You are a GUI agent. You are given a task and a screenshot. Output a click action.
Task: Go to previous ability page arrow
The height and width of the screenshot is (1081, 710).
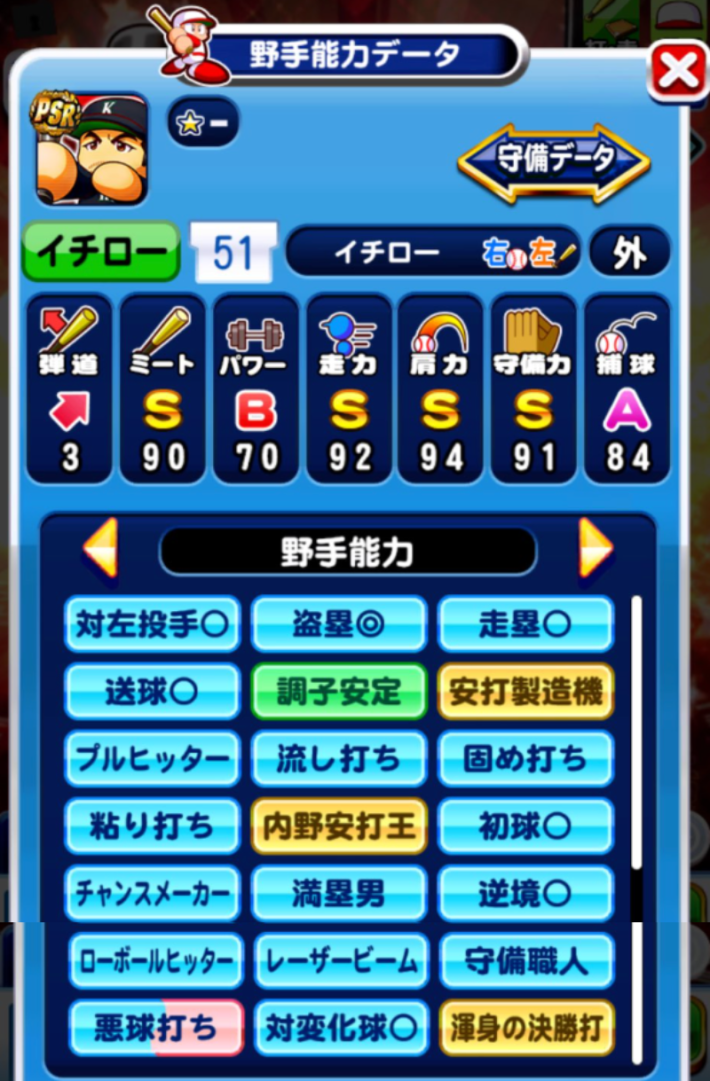(100, 548)
